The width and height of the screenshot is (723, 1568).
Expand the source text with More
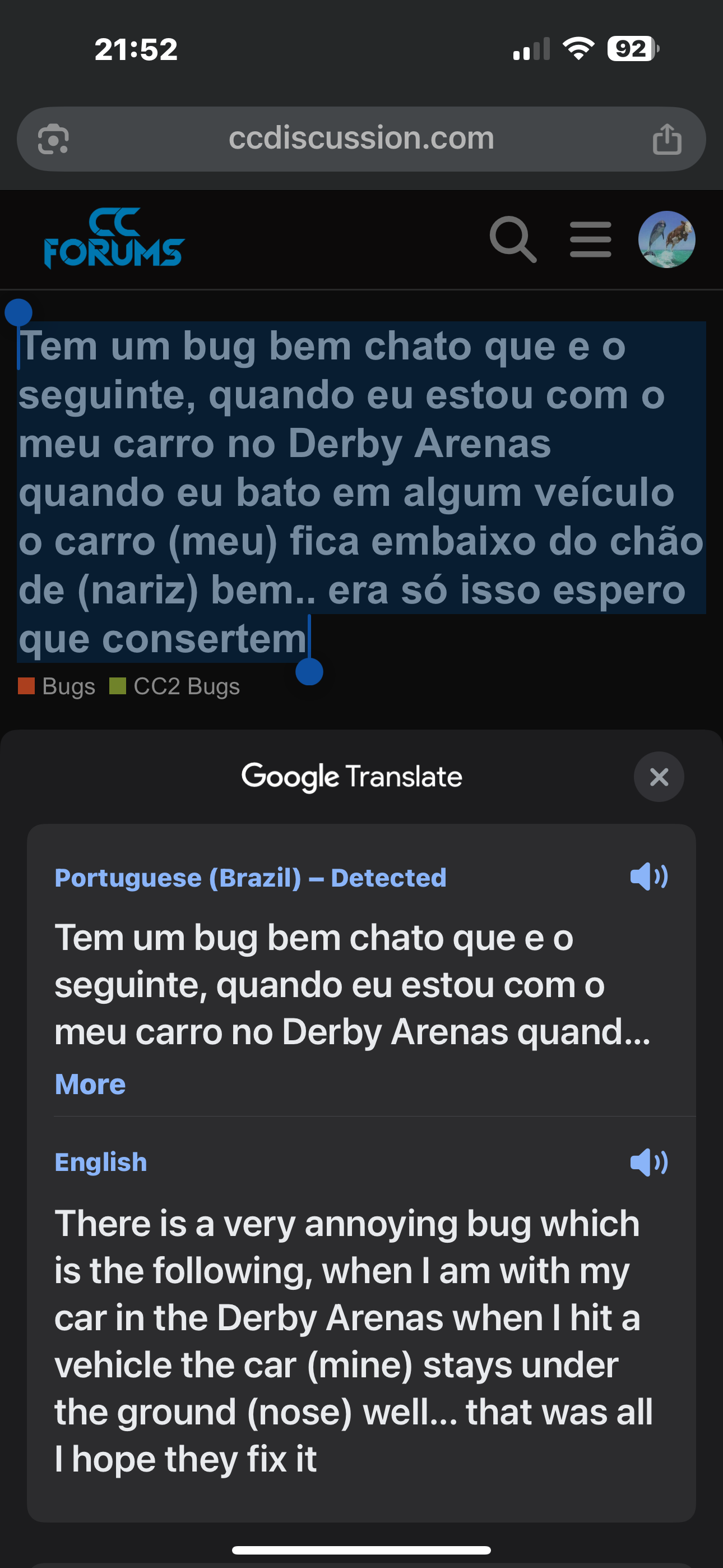click(x=90, y=1084)
